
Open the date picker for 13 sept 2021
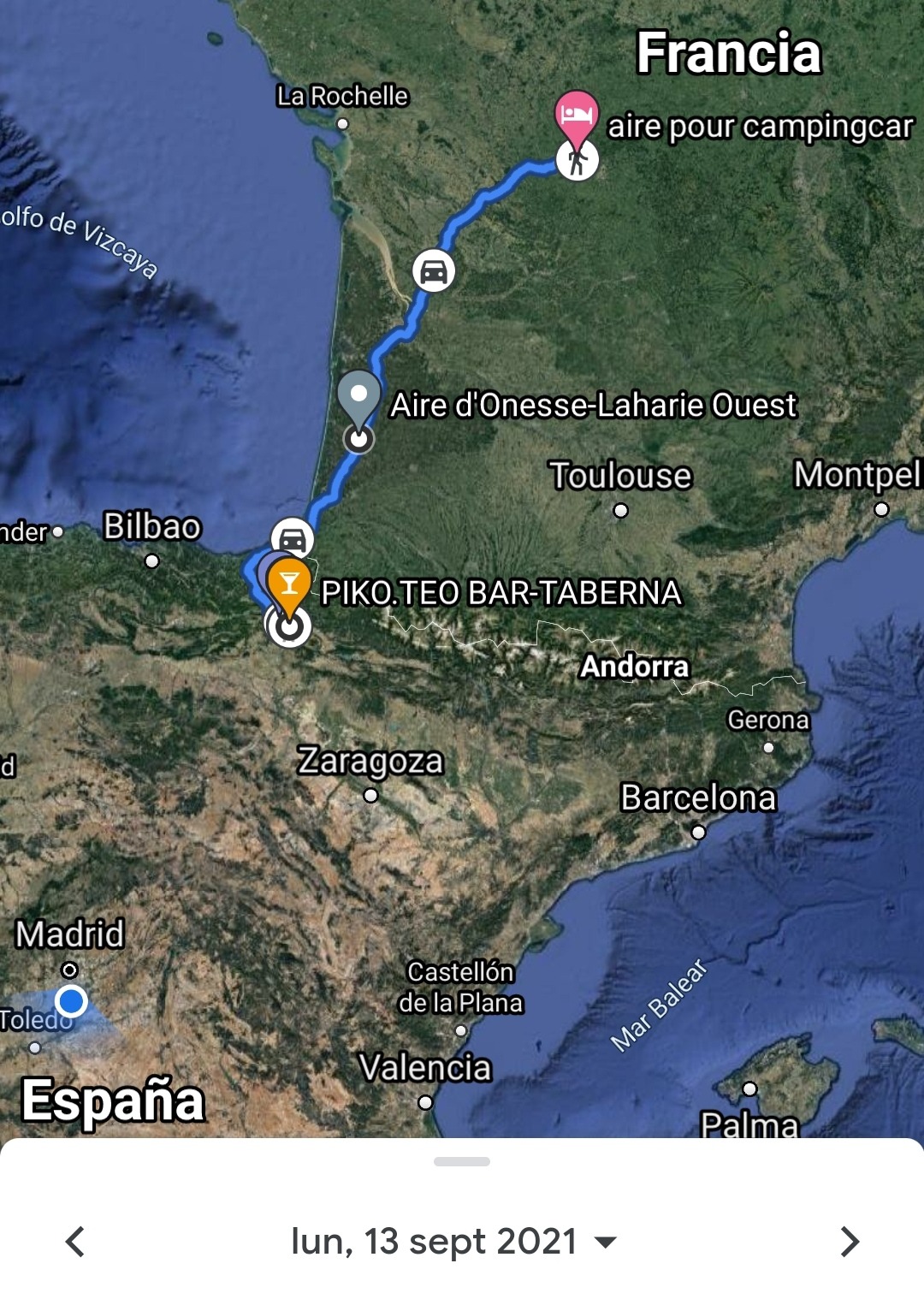[x=453, y=1242]
